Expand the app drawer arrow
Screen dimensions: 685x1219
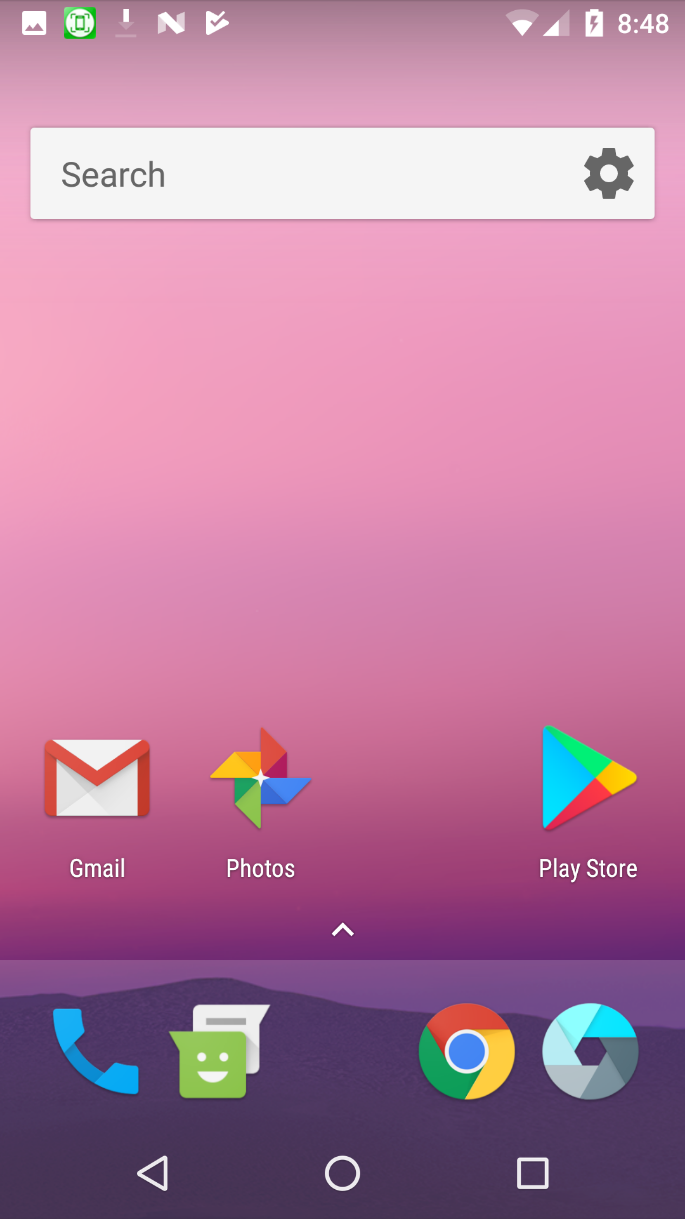342,930
